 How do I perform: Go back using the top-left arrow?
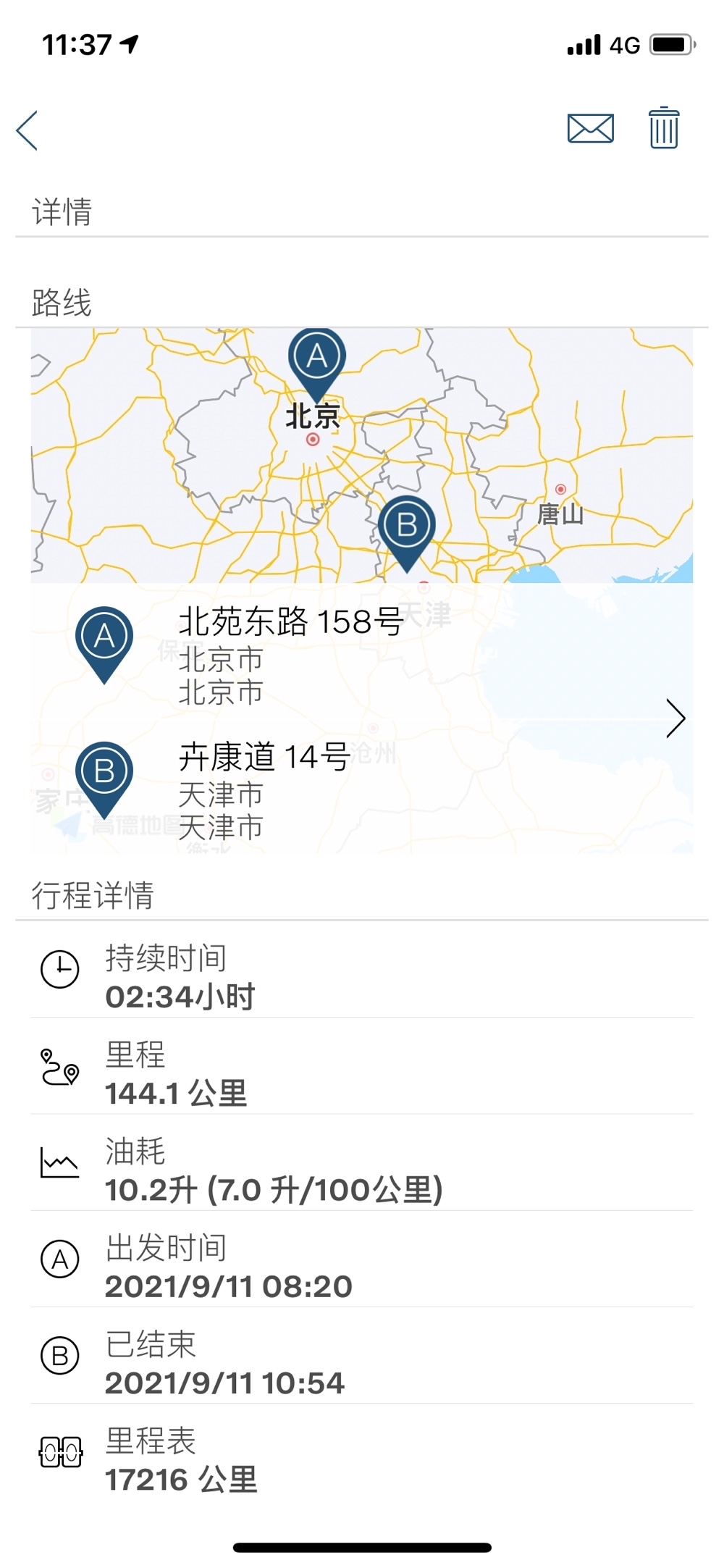pyautogui.click(x=27, y=130)
